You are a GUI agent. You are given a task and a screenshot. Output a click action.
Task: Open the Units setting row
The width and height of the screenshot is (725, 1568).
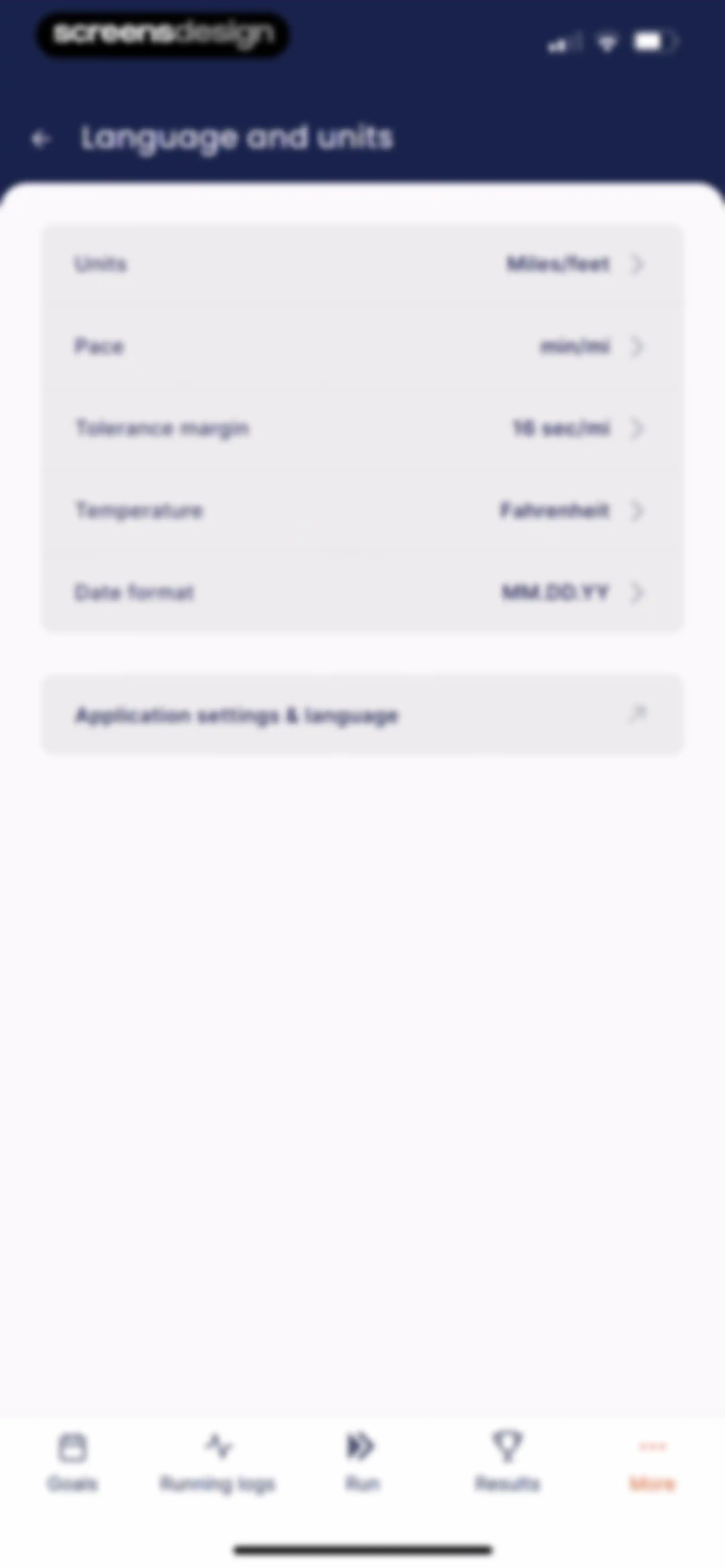[x=362, y=264]
